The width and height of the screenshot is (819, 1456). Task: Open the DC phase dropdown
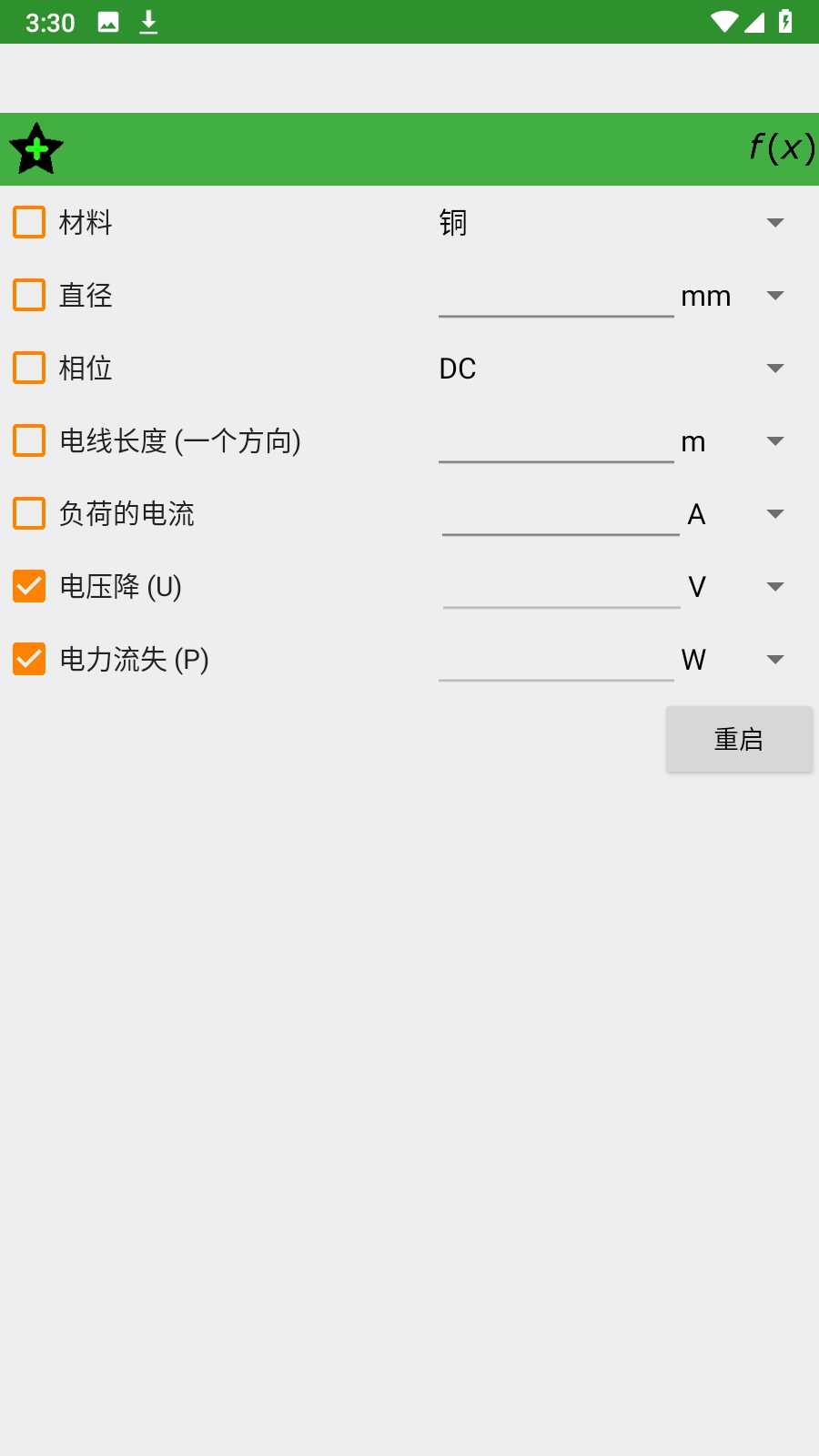click(610, 369)
